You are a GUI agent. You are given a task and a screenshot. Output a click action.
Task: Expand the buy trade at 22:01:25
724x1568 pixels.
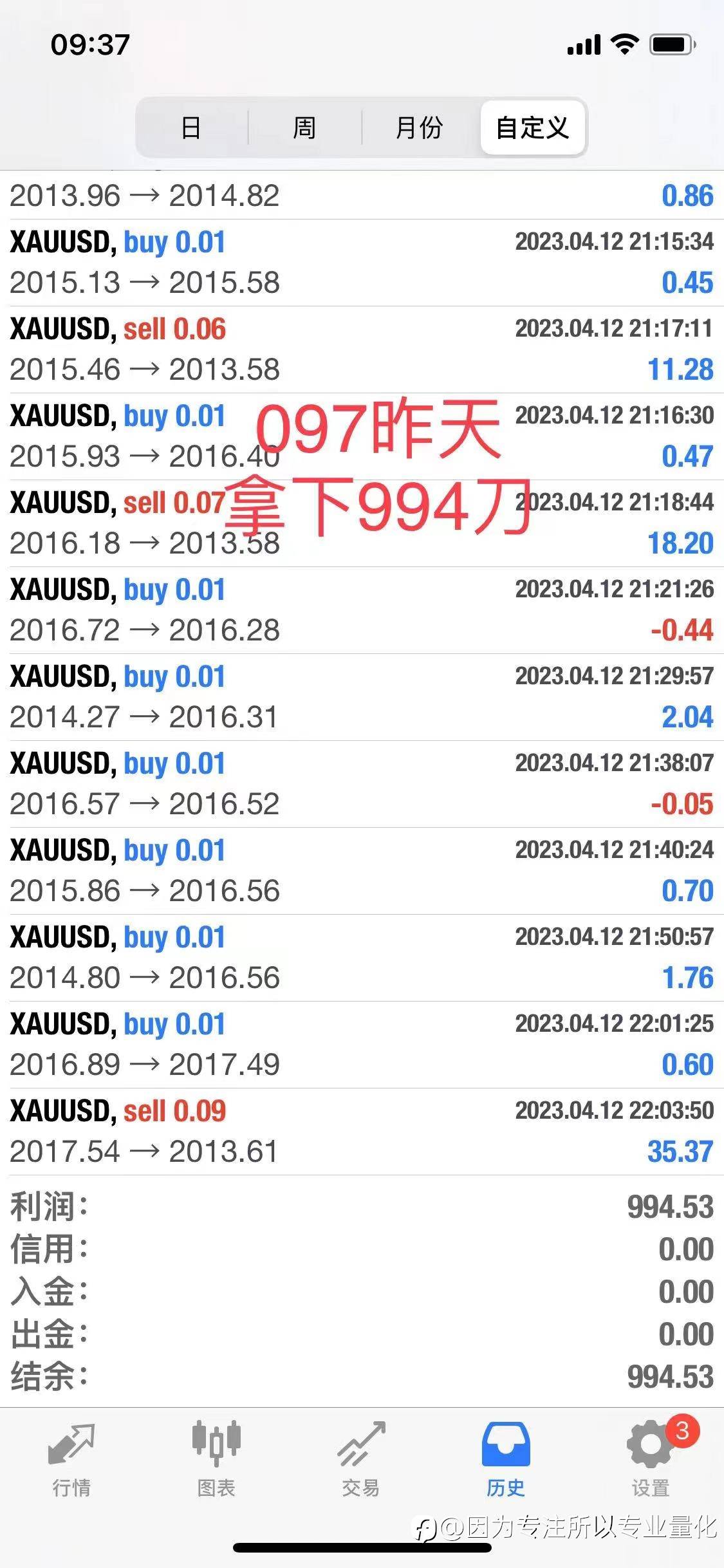362,1045
